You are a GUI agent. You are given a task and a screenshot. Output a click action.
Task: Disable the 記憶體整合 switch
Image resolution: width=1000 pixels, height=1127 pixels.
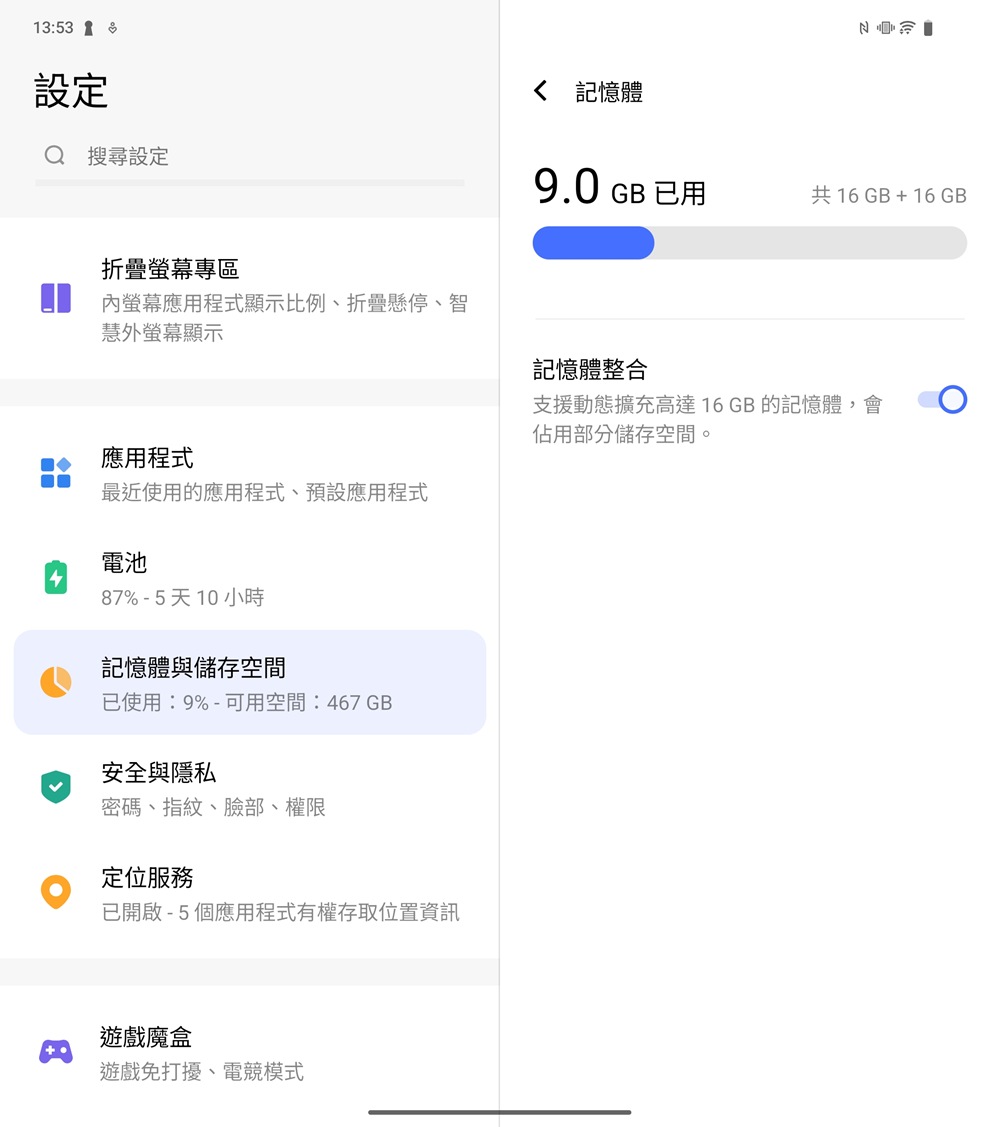tap(942, 400)
